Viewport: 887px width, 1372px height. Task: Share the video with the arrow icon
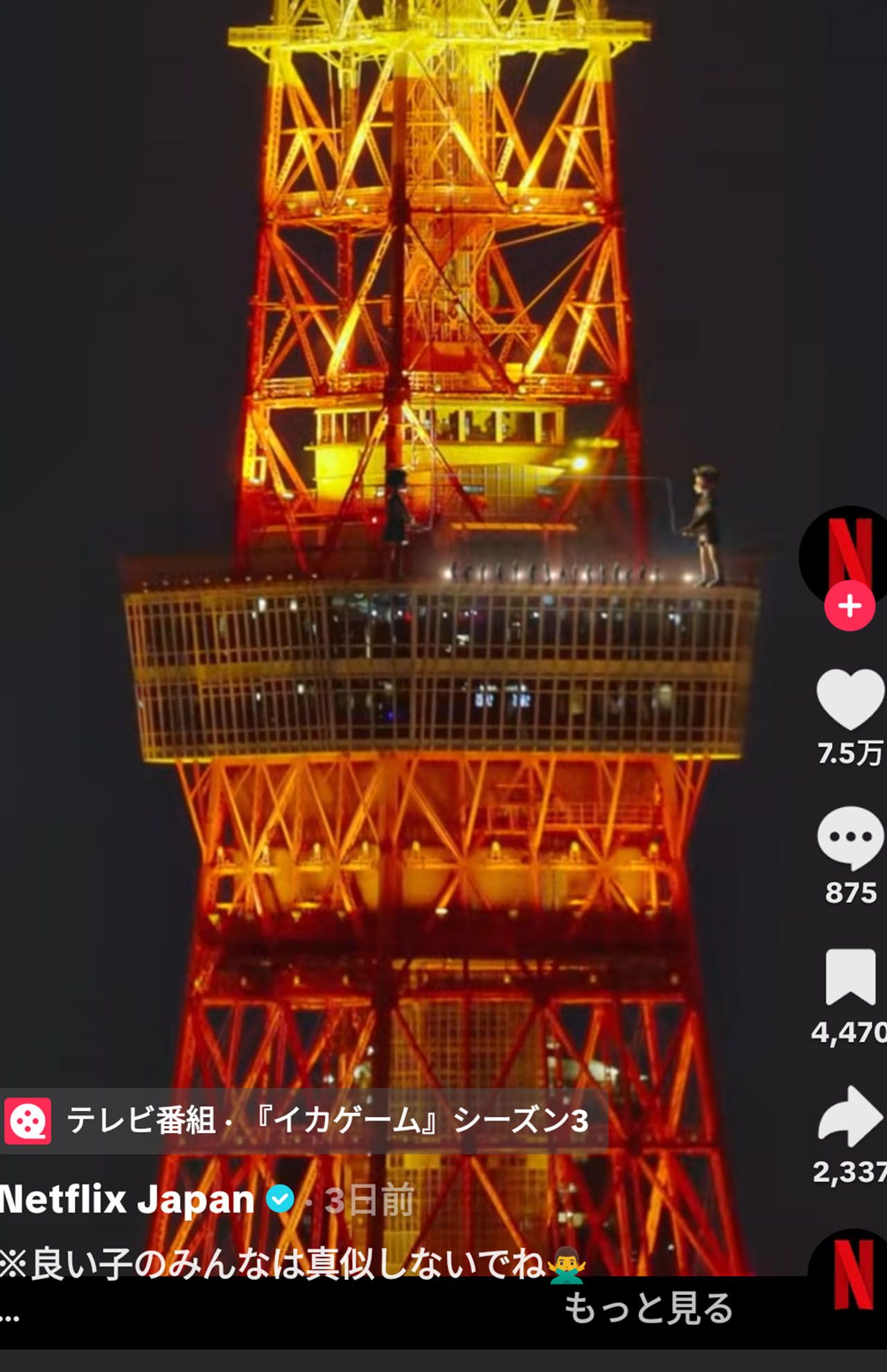click(x=852, y=1116)
